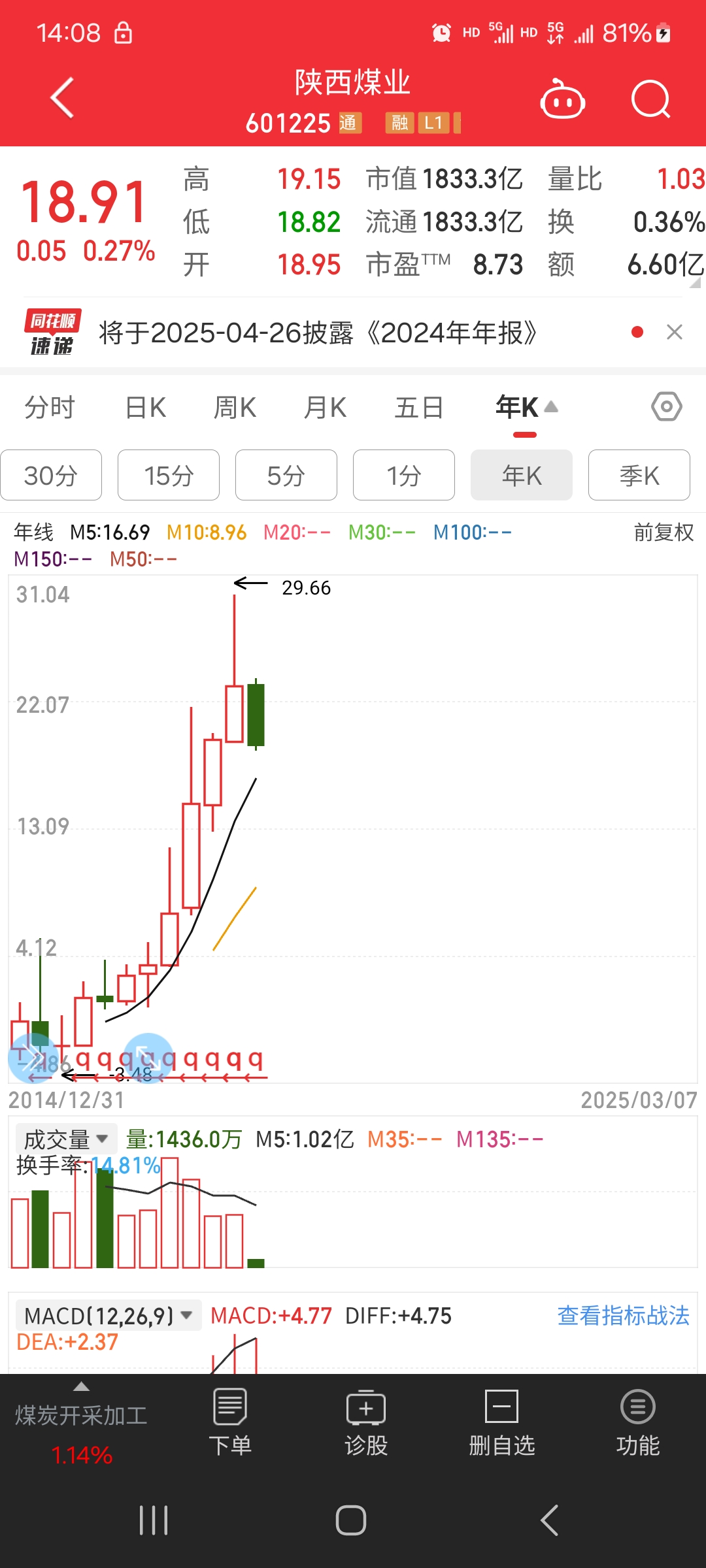Viewport: 706px width, 1568px height.
Task: Open the robot assistant icon
Action: click(562, 100)
